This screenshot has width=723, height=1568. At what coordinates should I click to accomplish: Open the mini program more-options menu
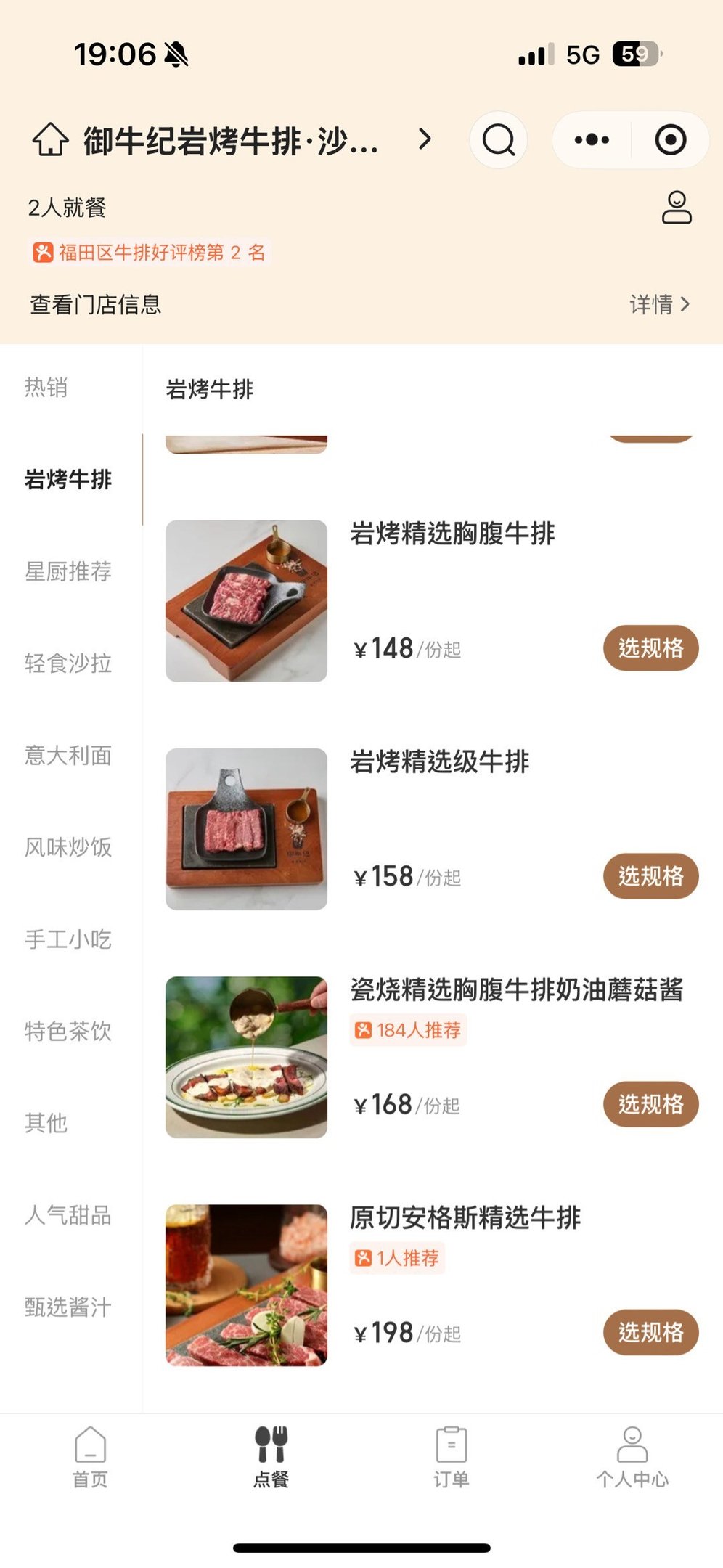click(592, 139)
